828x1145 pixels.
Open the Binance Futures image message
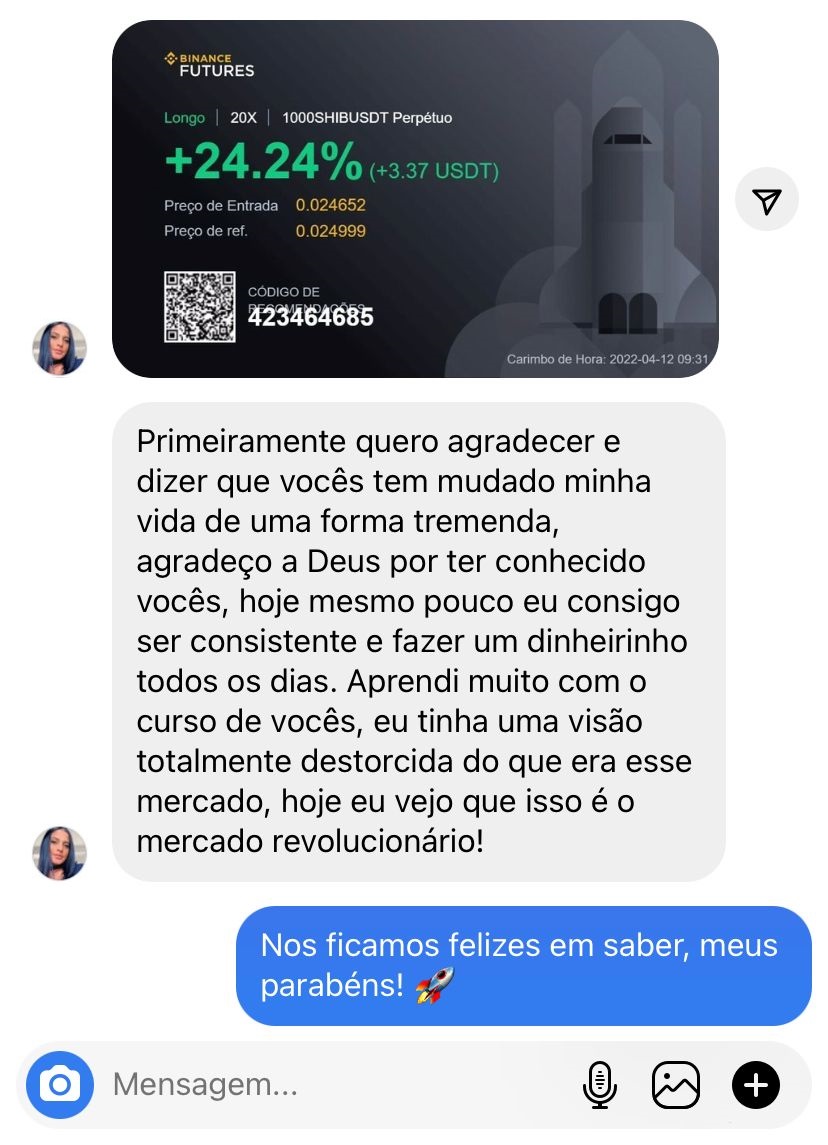pos(415,199)
